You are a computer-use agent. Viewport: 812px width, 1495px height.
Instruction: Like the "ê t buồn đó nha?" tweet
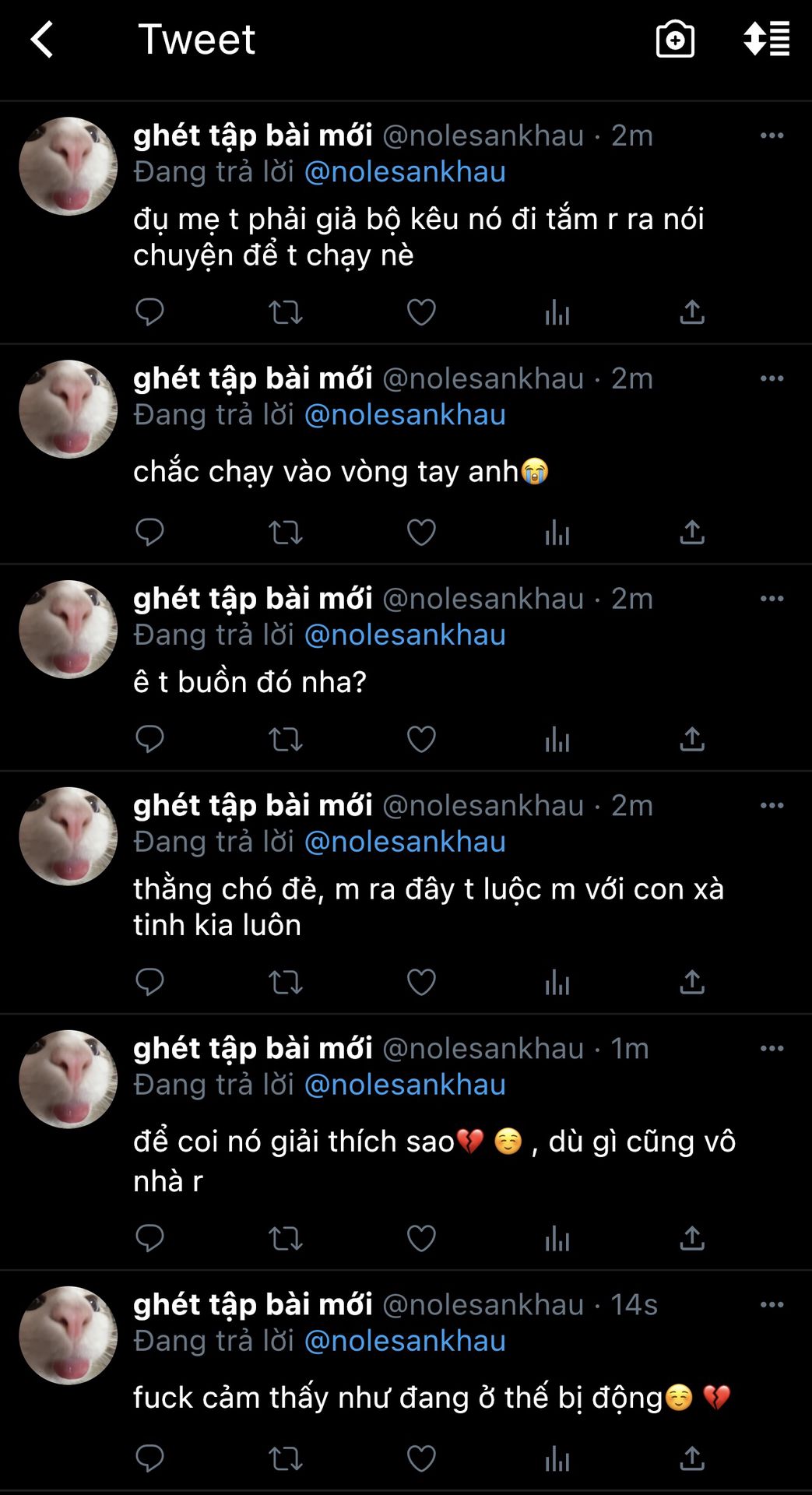click(421, 739)
